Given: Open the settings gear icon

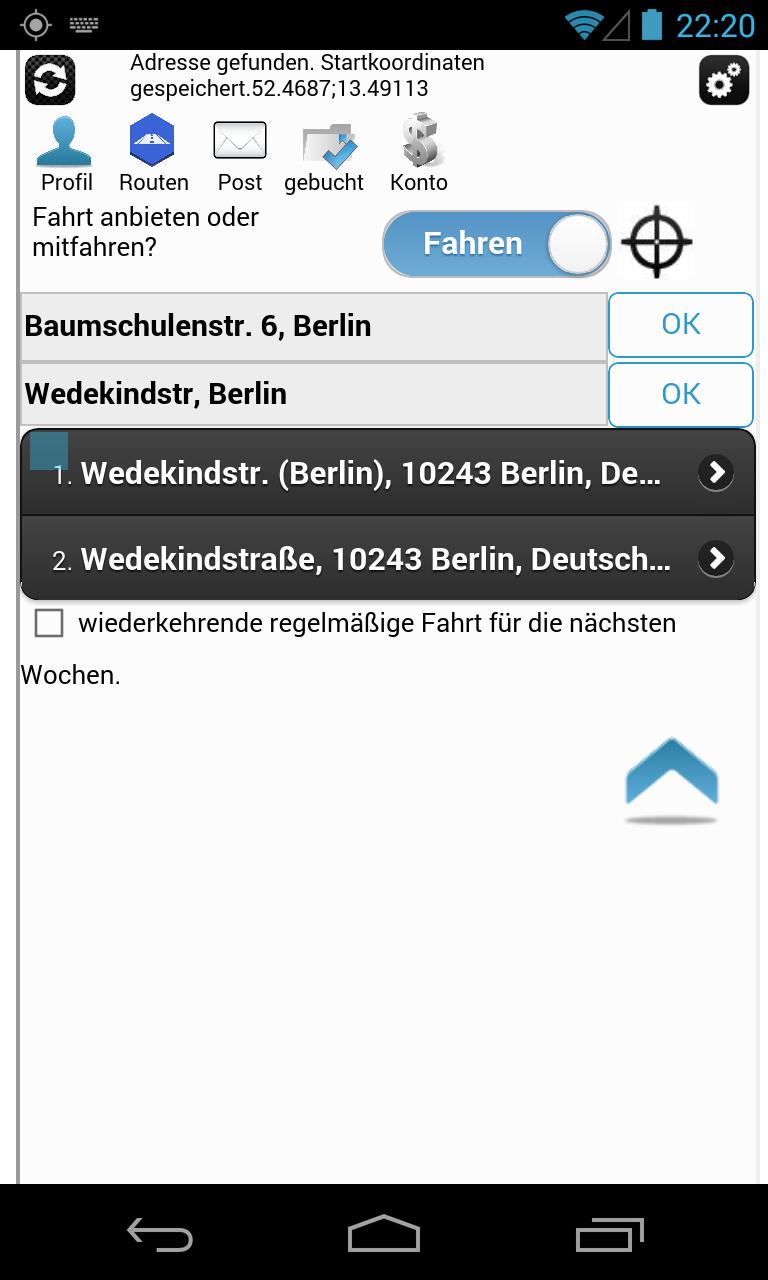Looking at the screenshot, I should (724, 80).
